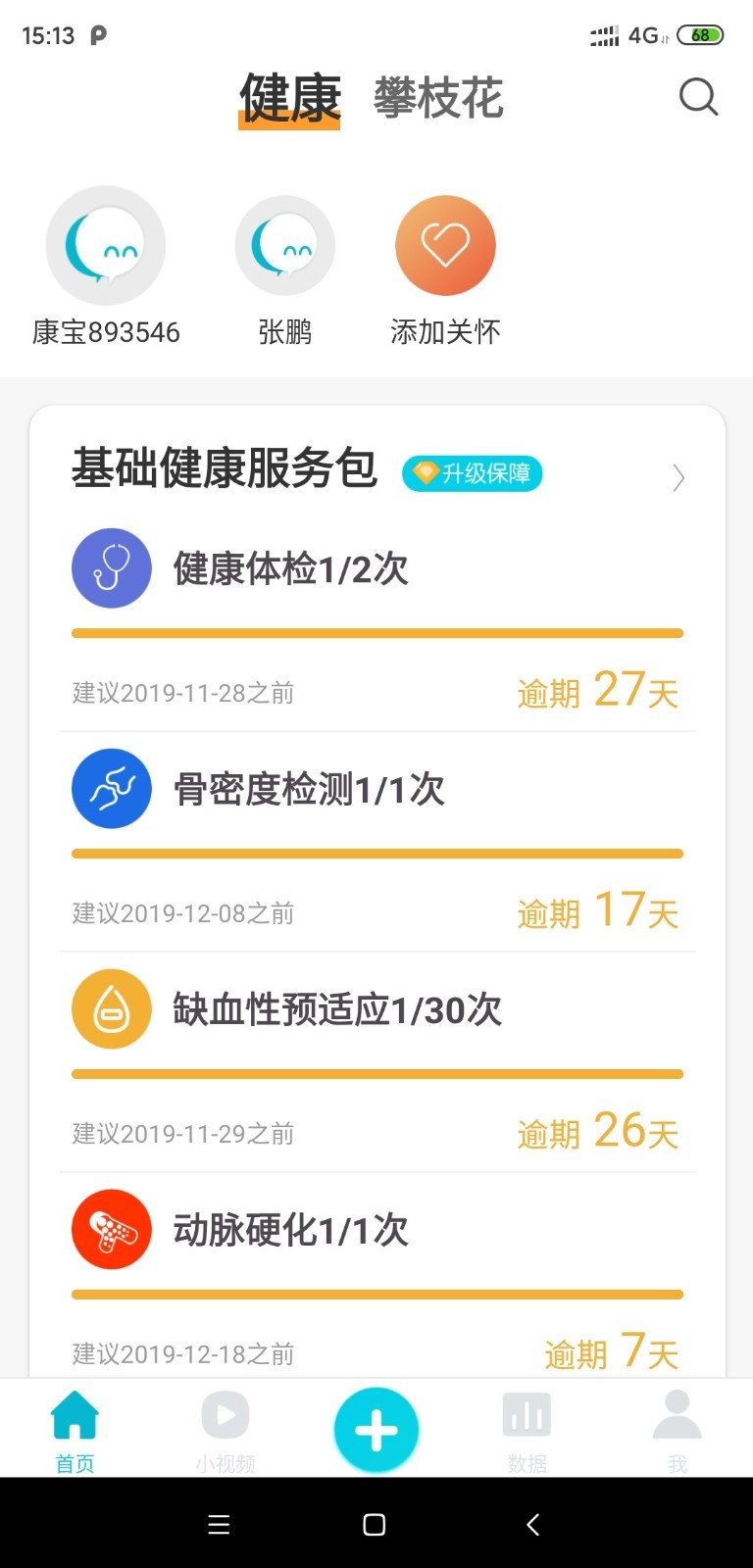Go to the 首页 home tab
This screenshot has width=753, height=1568.
75,1431
